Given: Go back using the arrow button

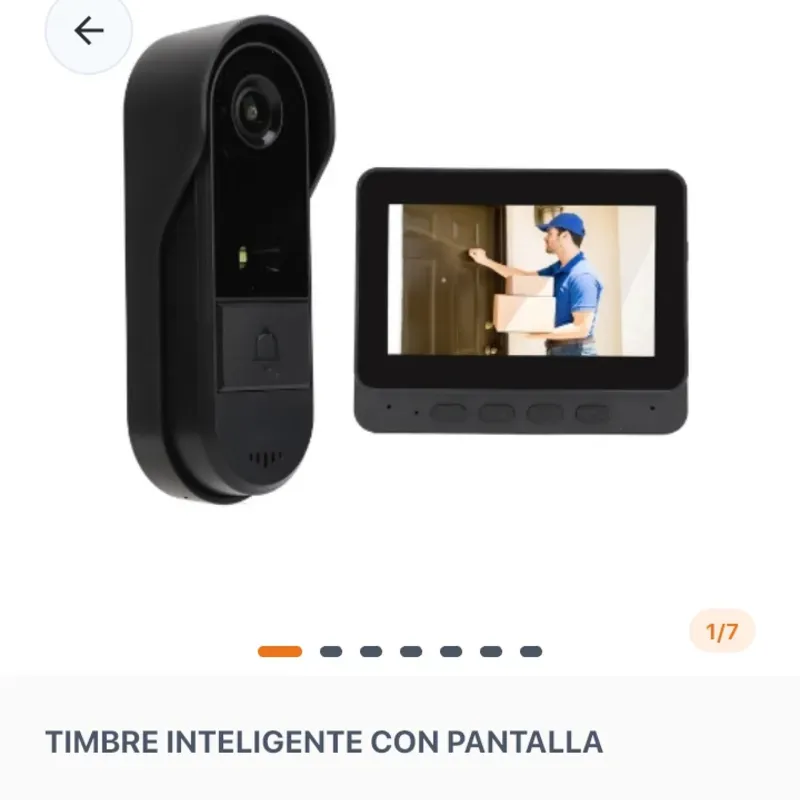Looking at the screenshot, I should coord(89,31).
